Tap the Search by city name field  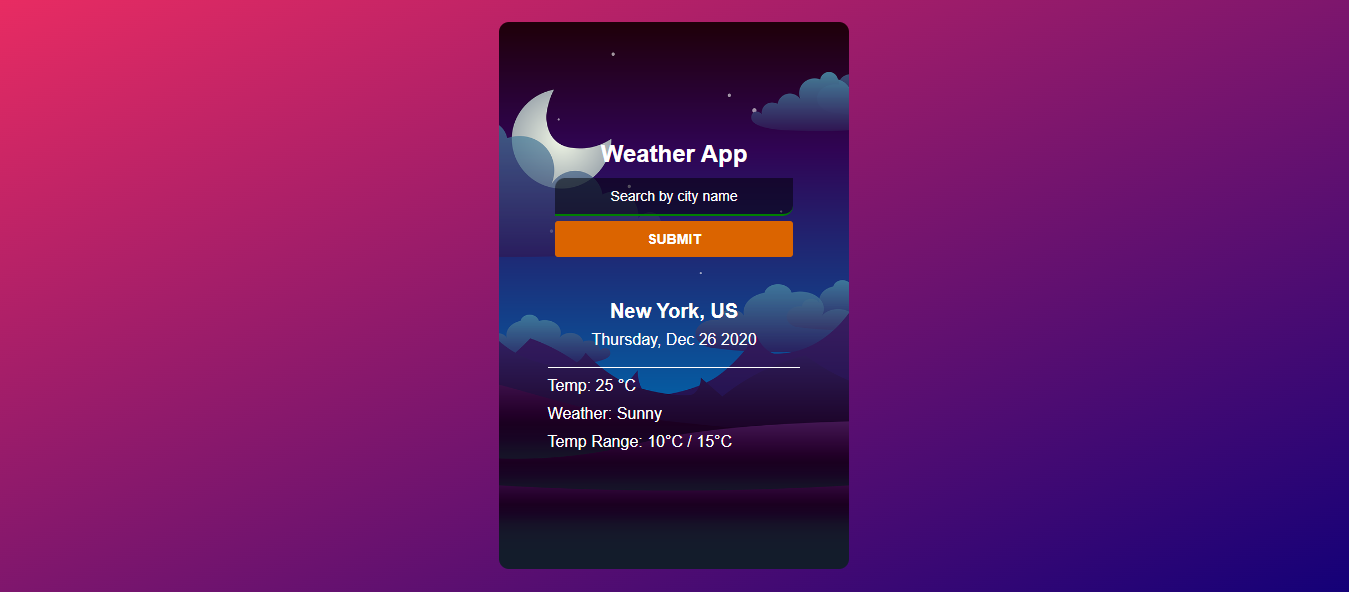(674, 196)
